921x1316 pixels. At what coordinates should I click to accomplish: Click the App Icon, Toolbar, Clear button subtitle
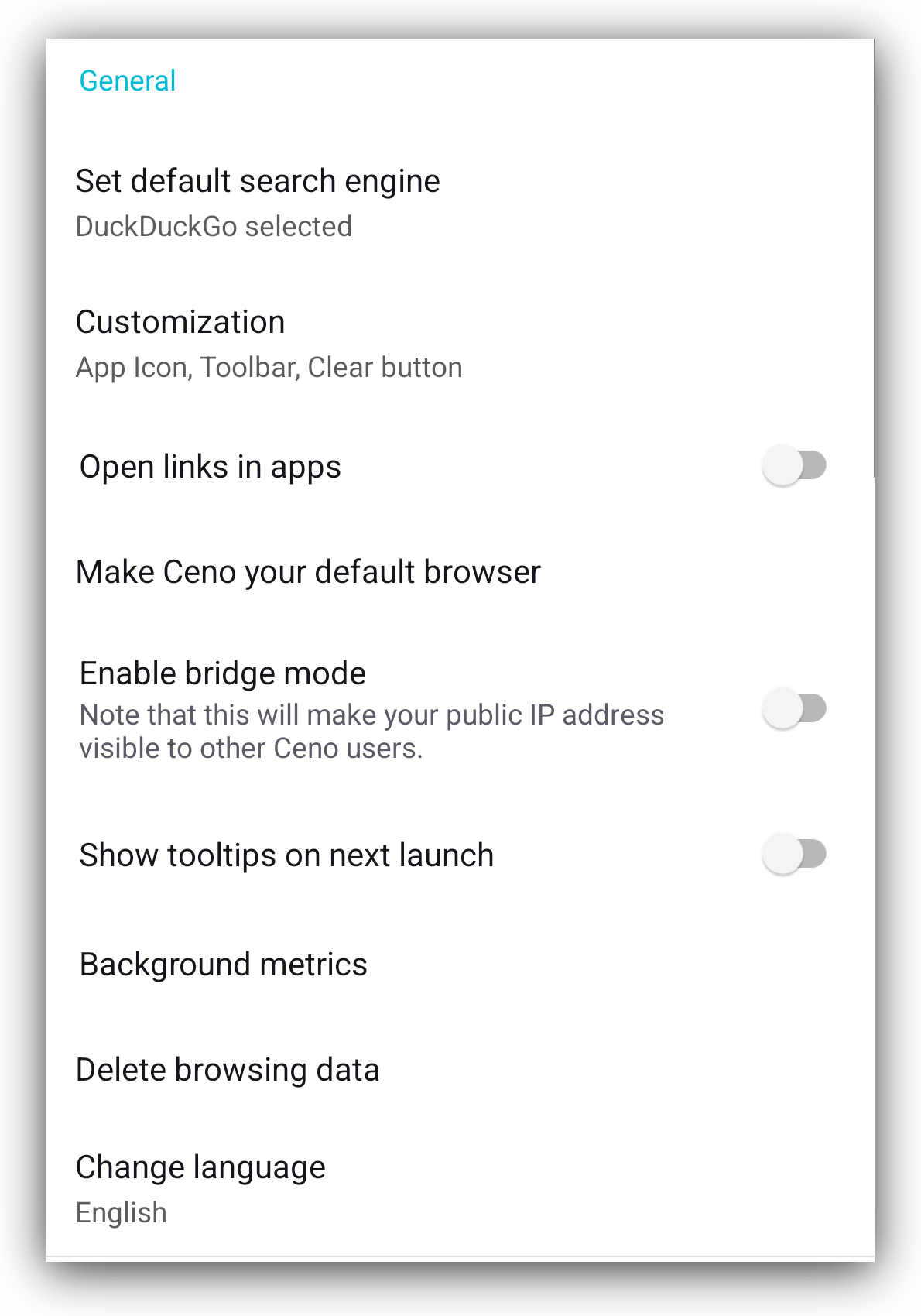pyautogui.click(x=269, y=367)
